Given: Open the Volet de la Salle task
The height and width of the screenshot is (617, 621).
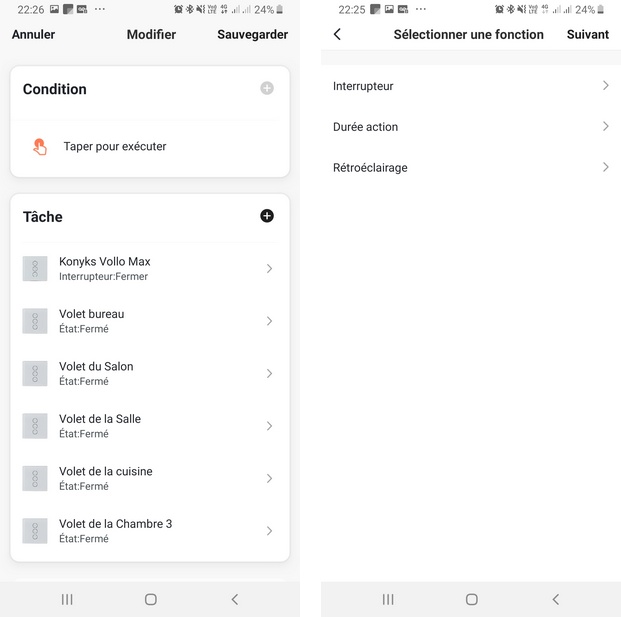Looking at the screenshot, I should [x=149, y=426].
